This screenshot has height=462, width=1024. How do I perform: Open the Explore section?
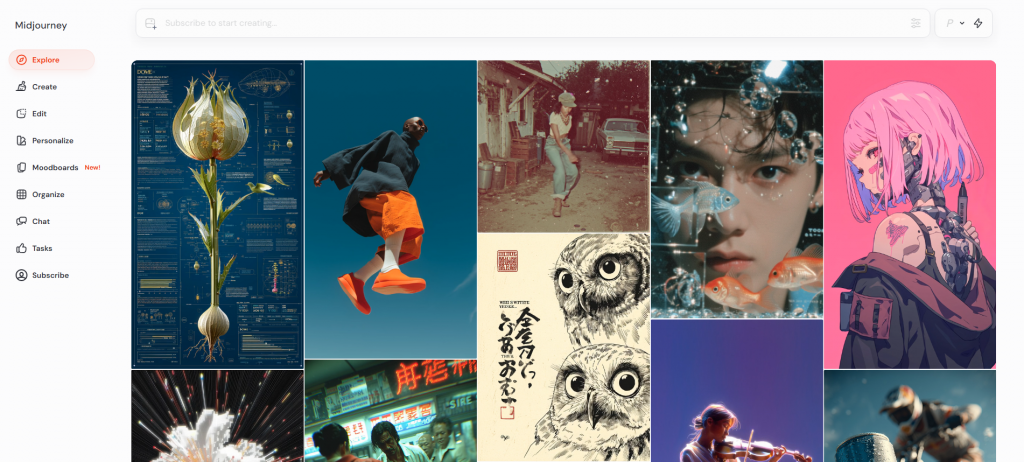click(x=45, y=60)
